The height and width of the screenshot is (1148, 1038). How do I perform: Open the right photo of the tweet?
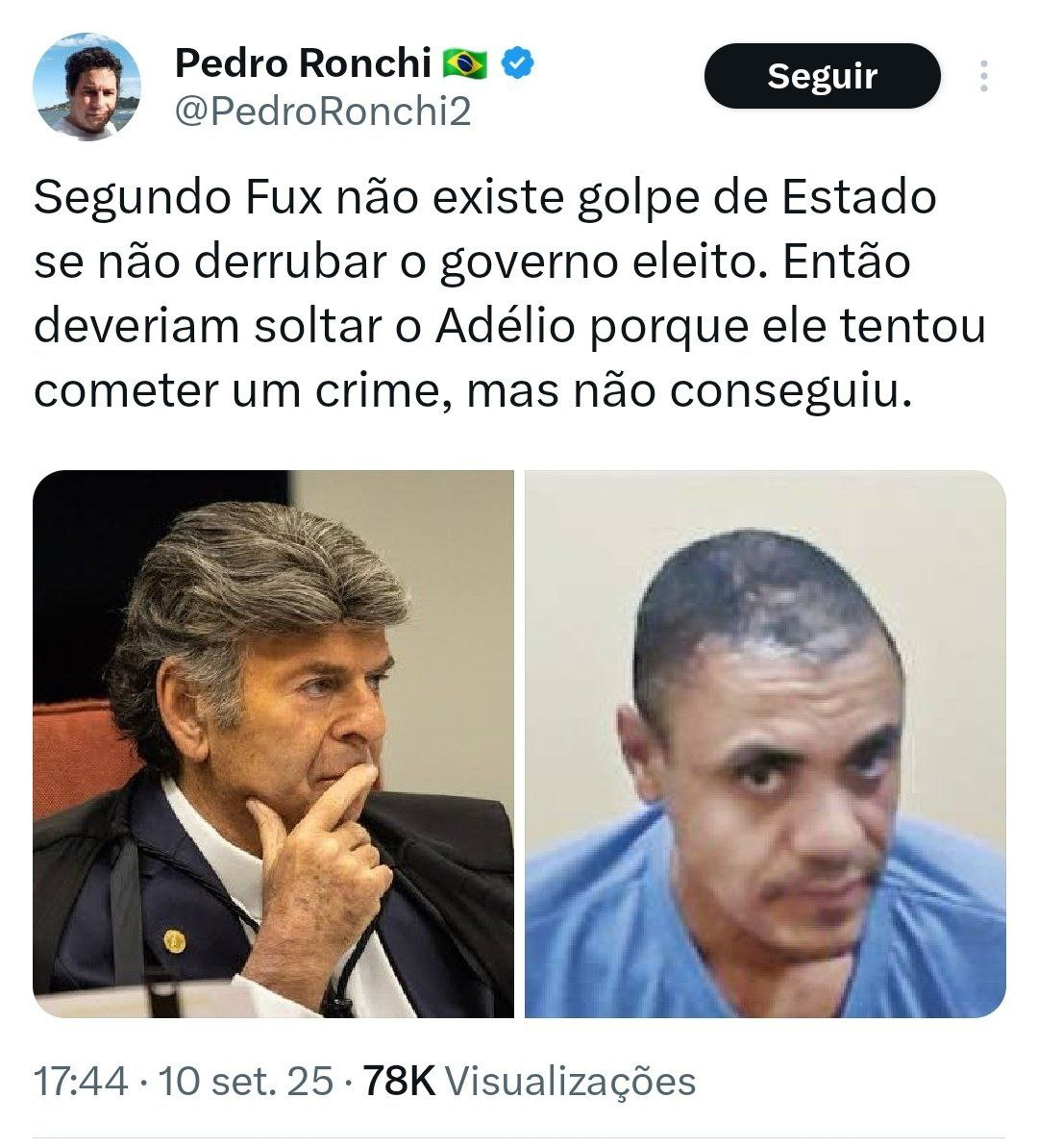pyautogui.click(x=765, y=743)
